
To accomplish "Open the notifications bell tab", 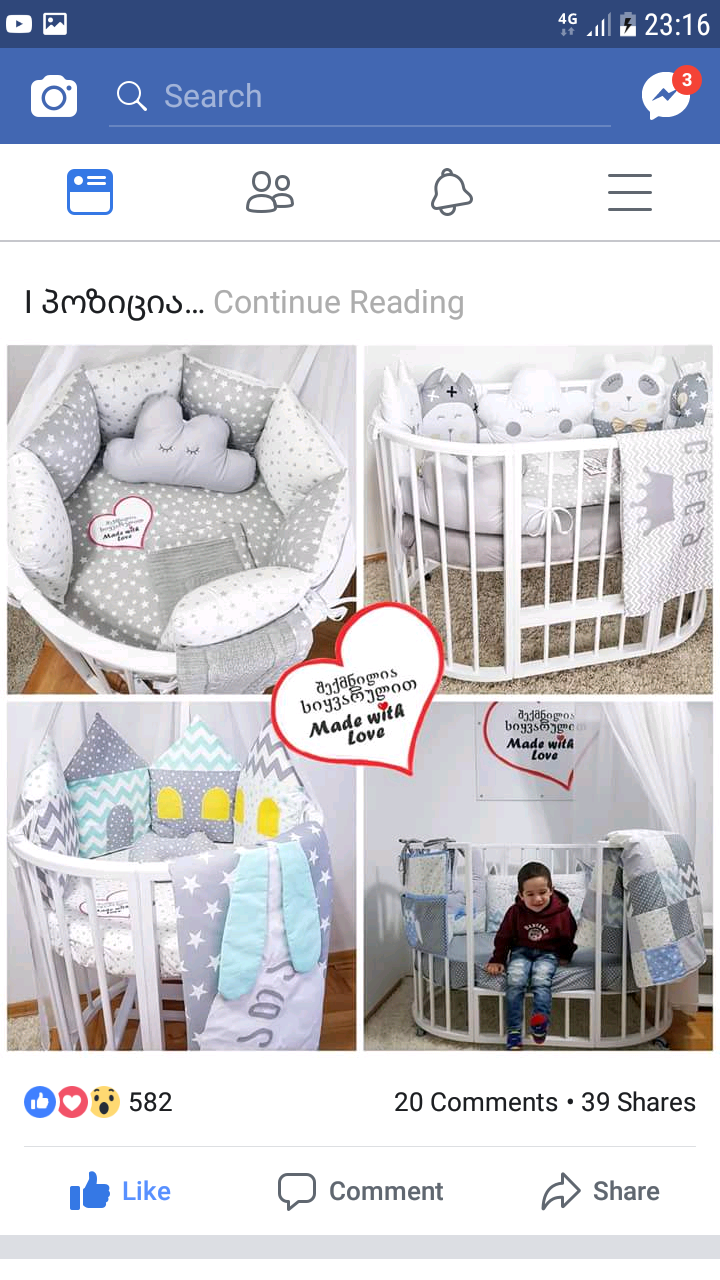I will pyautogui.click(x=450, y=192).
